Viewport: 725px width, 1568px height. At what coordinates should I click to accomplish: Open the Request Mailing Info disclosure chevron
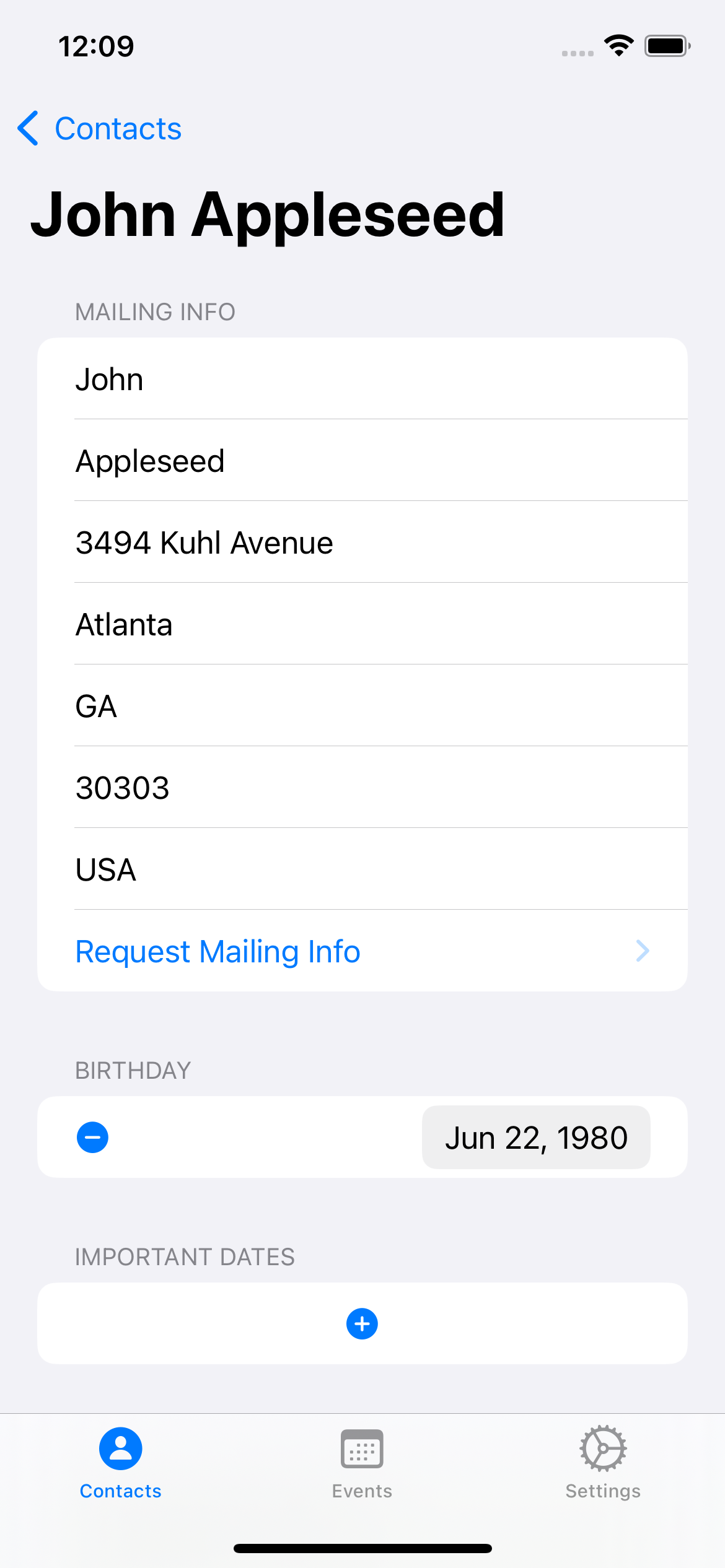click(x=643, y=951)
